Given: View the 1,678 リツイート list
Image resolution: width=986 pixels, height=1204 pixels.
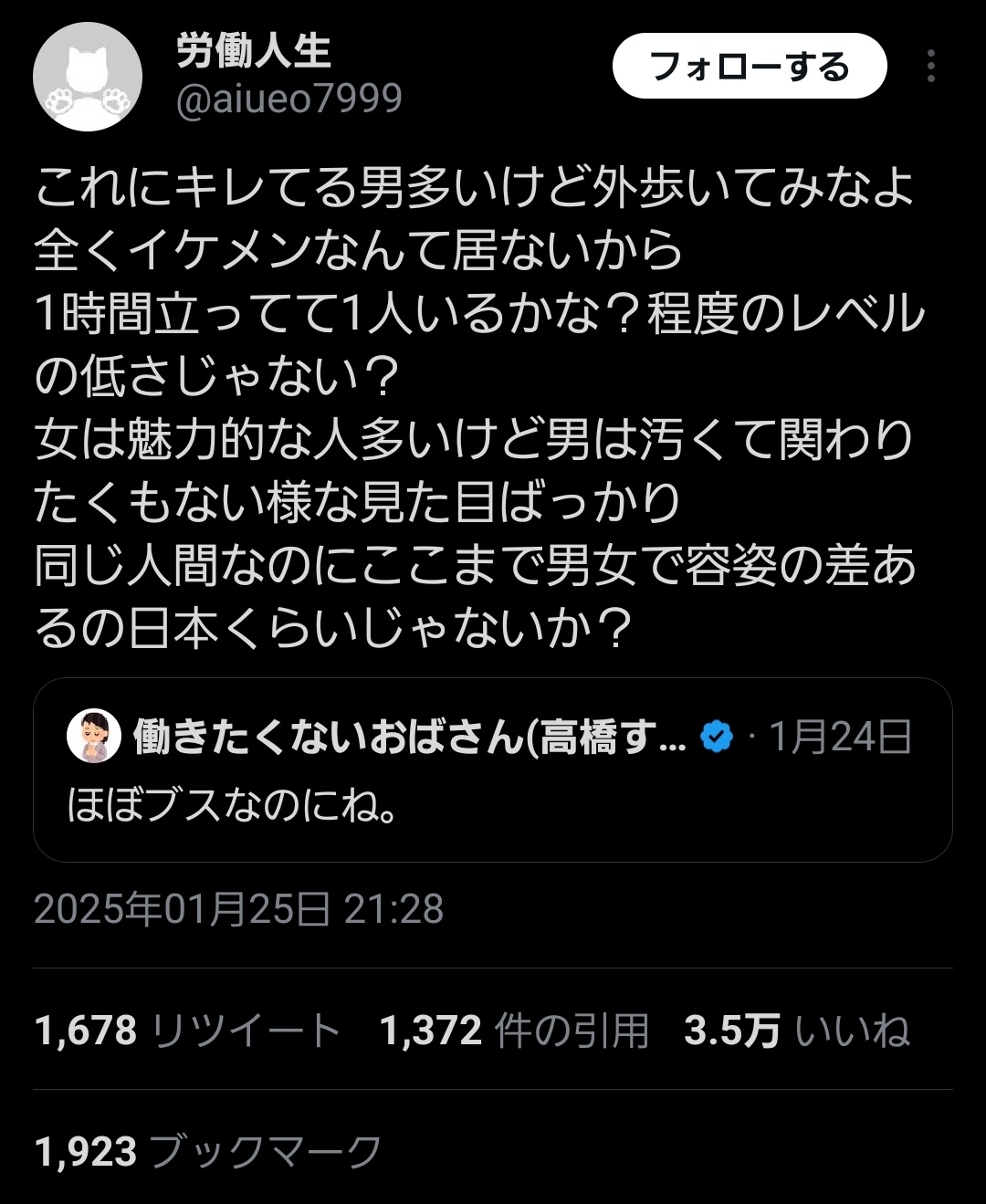Looking at the screenshot, I should pos(187,1031).
